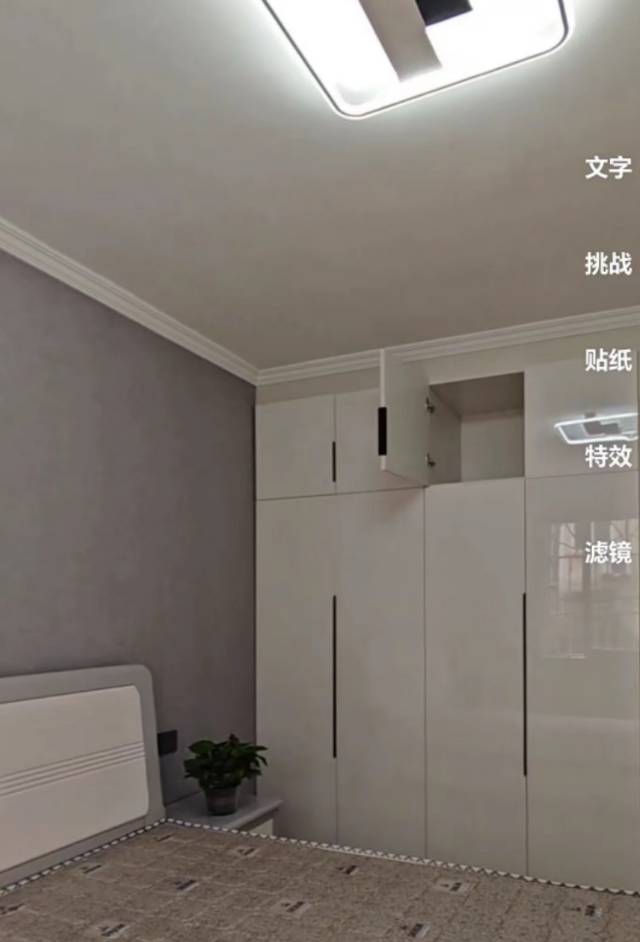640x942 pixels.
Task: Choose a filter with 滤镜
Action: click(x=608, y=552)
